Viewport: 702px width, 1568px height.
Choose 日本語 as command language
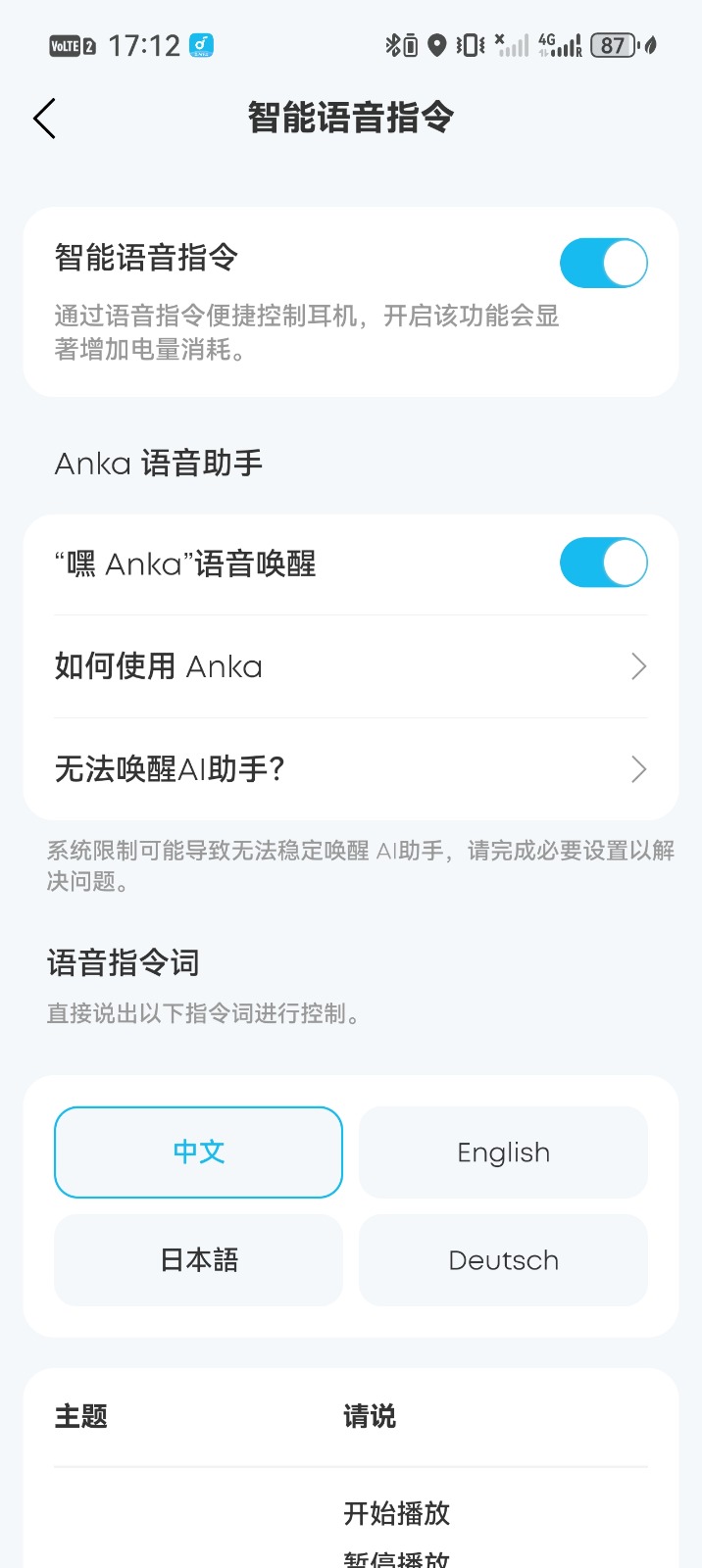[x=199, y=1260]
